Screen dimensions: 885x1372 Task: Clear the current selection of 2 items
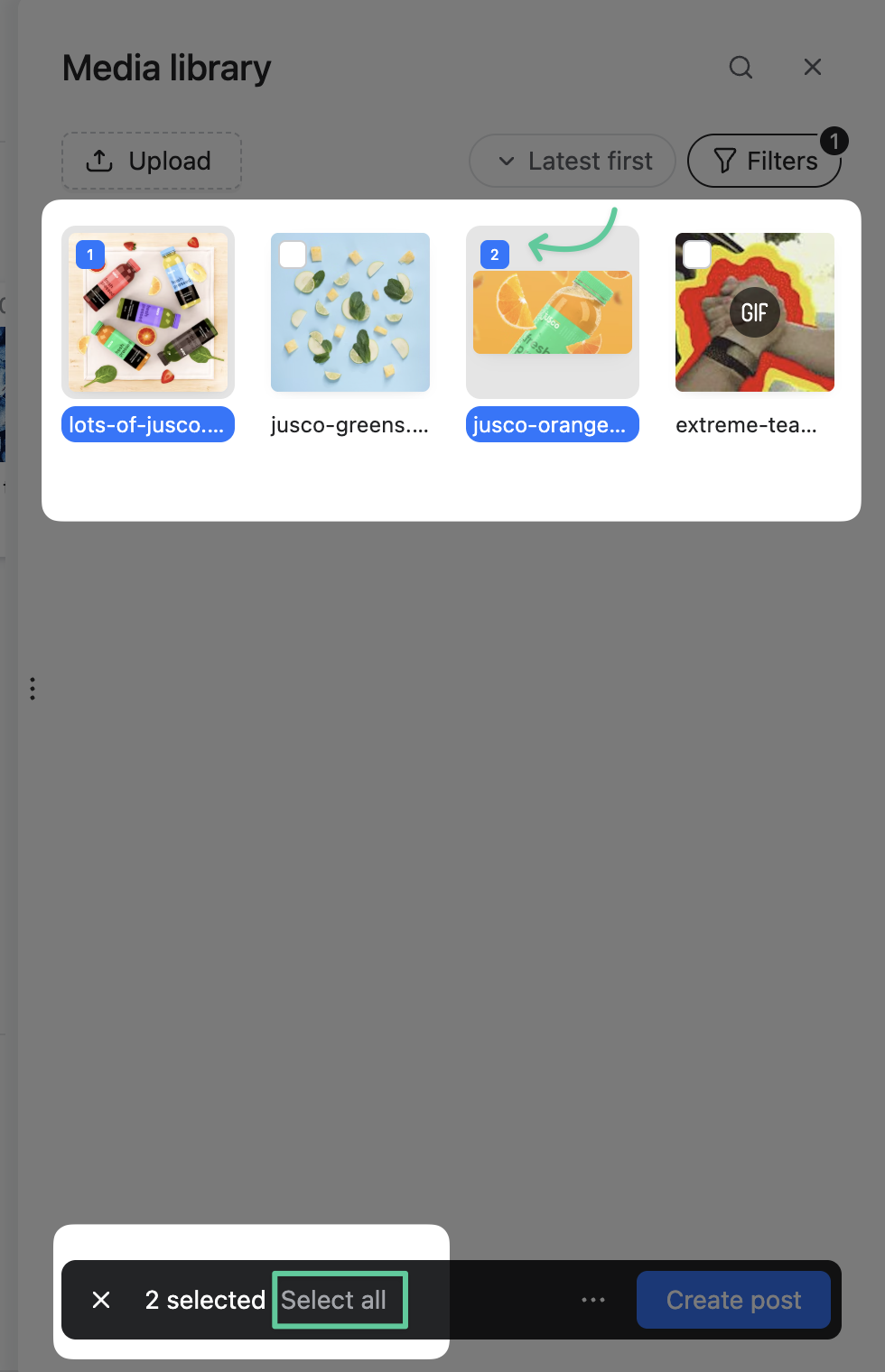point(101,1300)
